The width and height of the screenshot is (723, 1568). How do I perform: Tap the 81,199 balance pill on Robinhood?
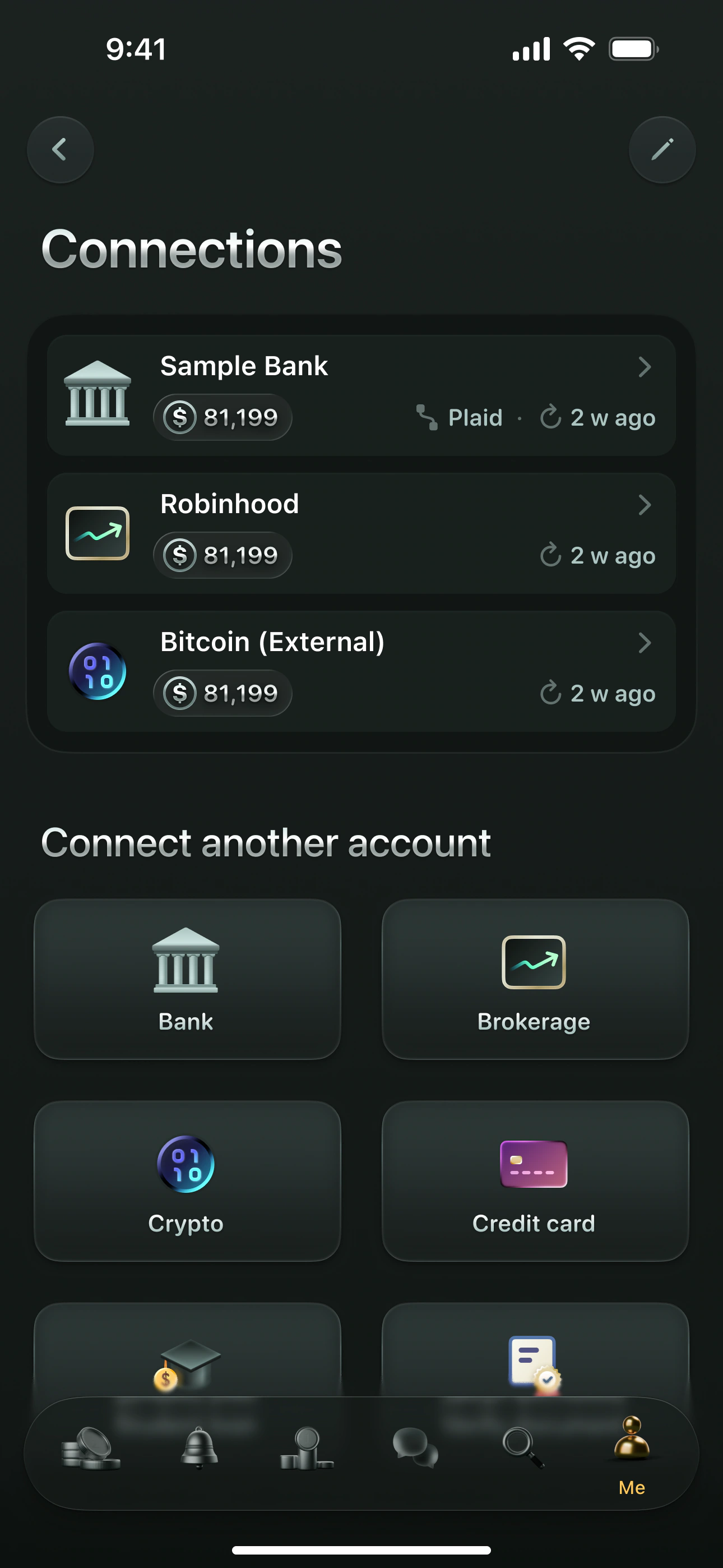pyautogui.click(x=222, y=555)
